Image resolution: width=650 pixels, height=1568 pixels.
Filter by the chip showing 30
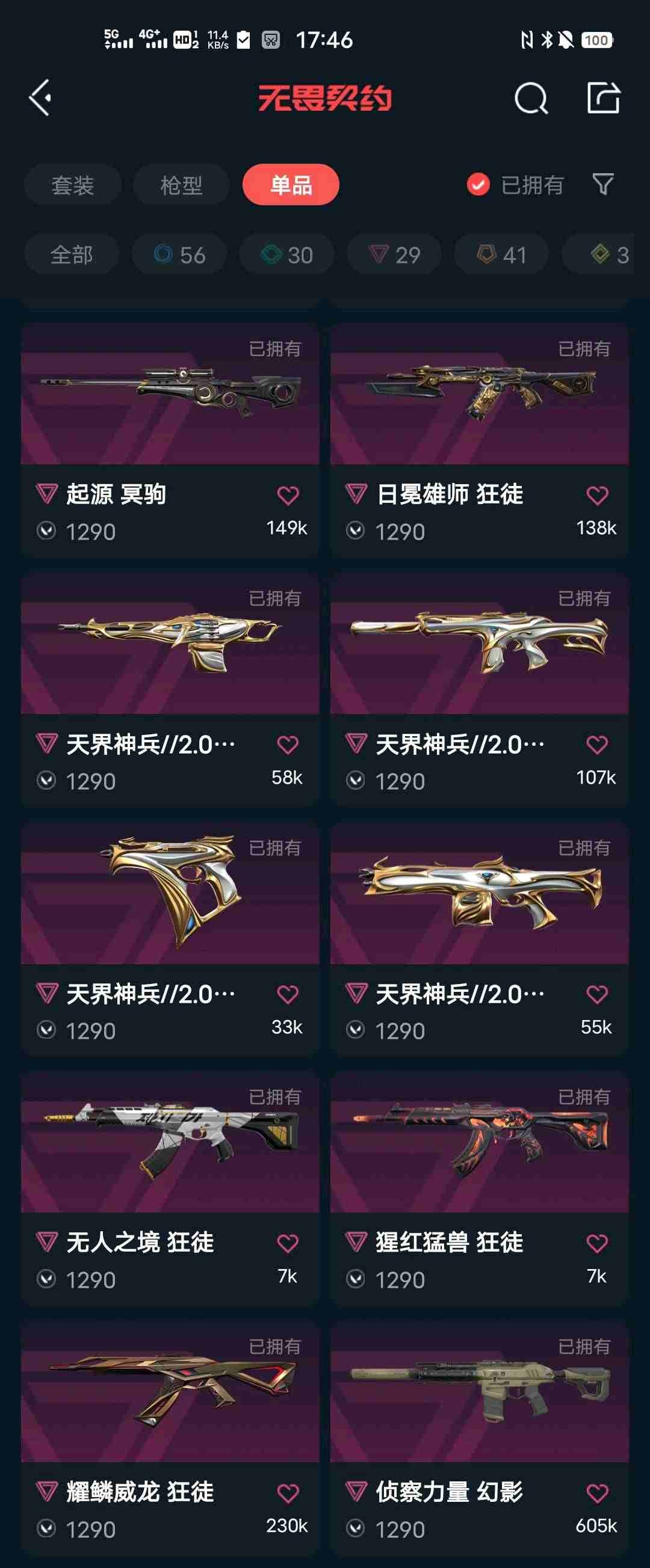coord(286,254)
